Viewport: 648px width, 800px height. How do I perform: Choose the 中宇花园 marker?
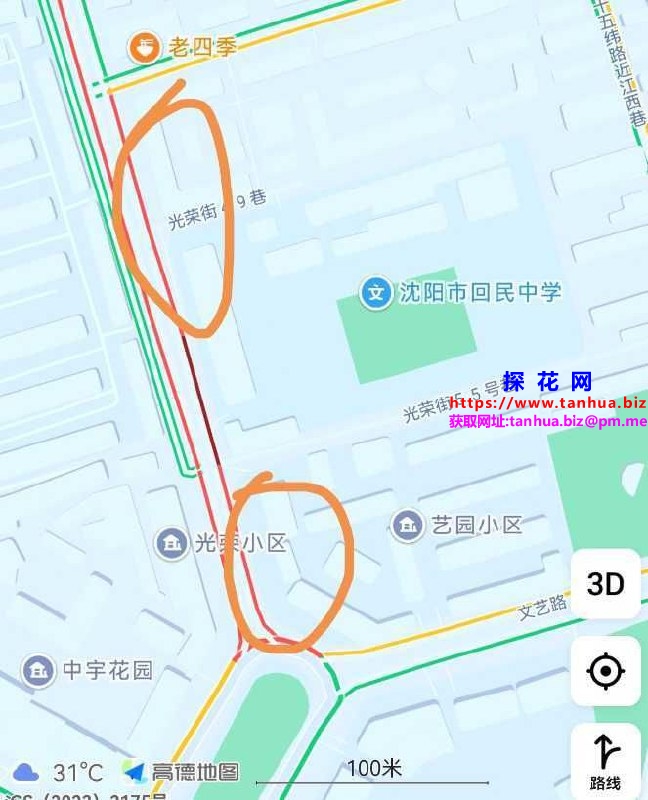(38, 669)
